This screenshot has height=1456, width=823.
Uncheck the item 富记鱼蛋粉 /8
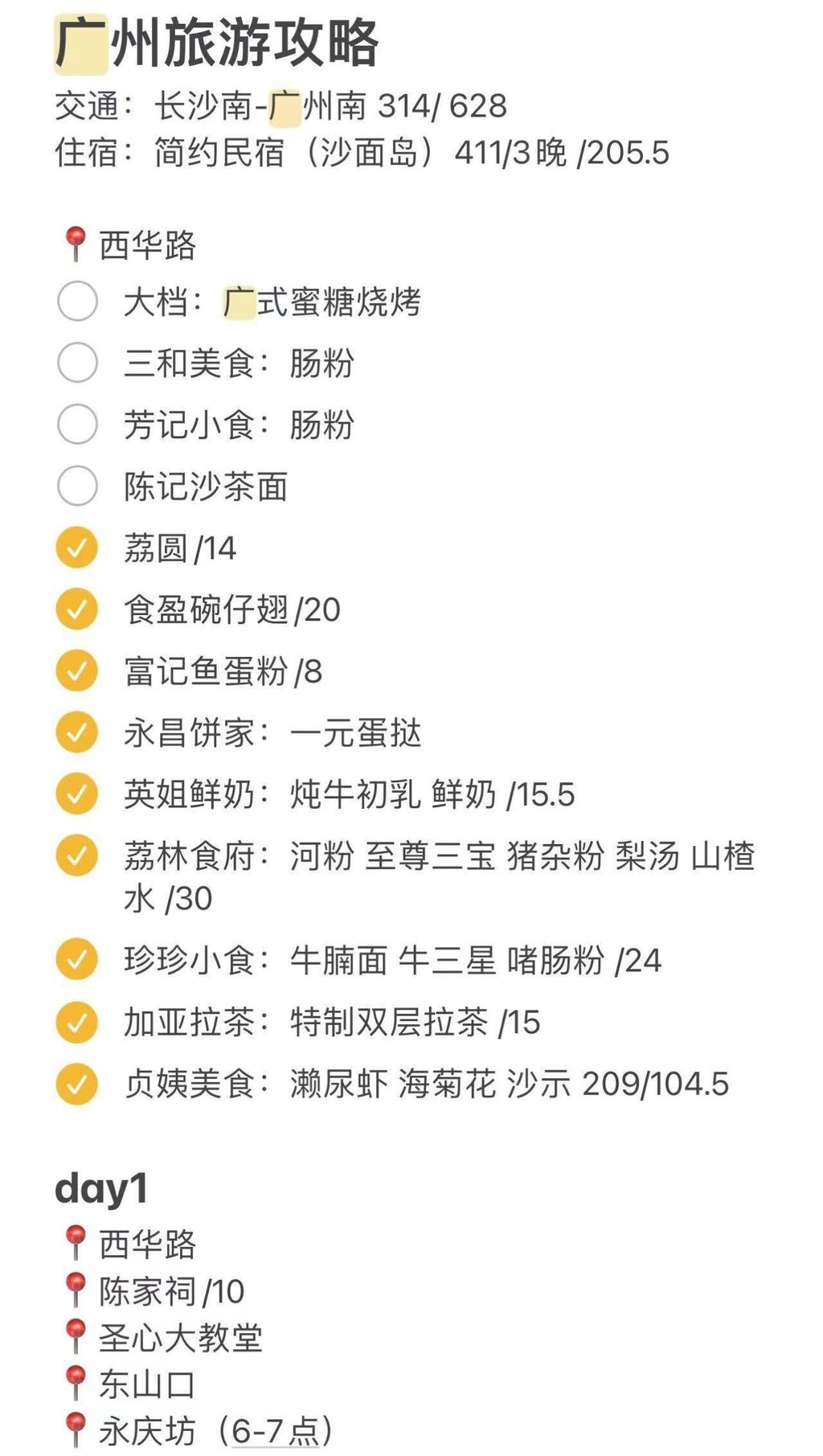click(x=76, y=668)
